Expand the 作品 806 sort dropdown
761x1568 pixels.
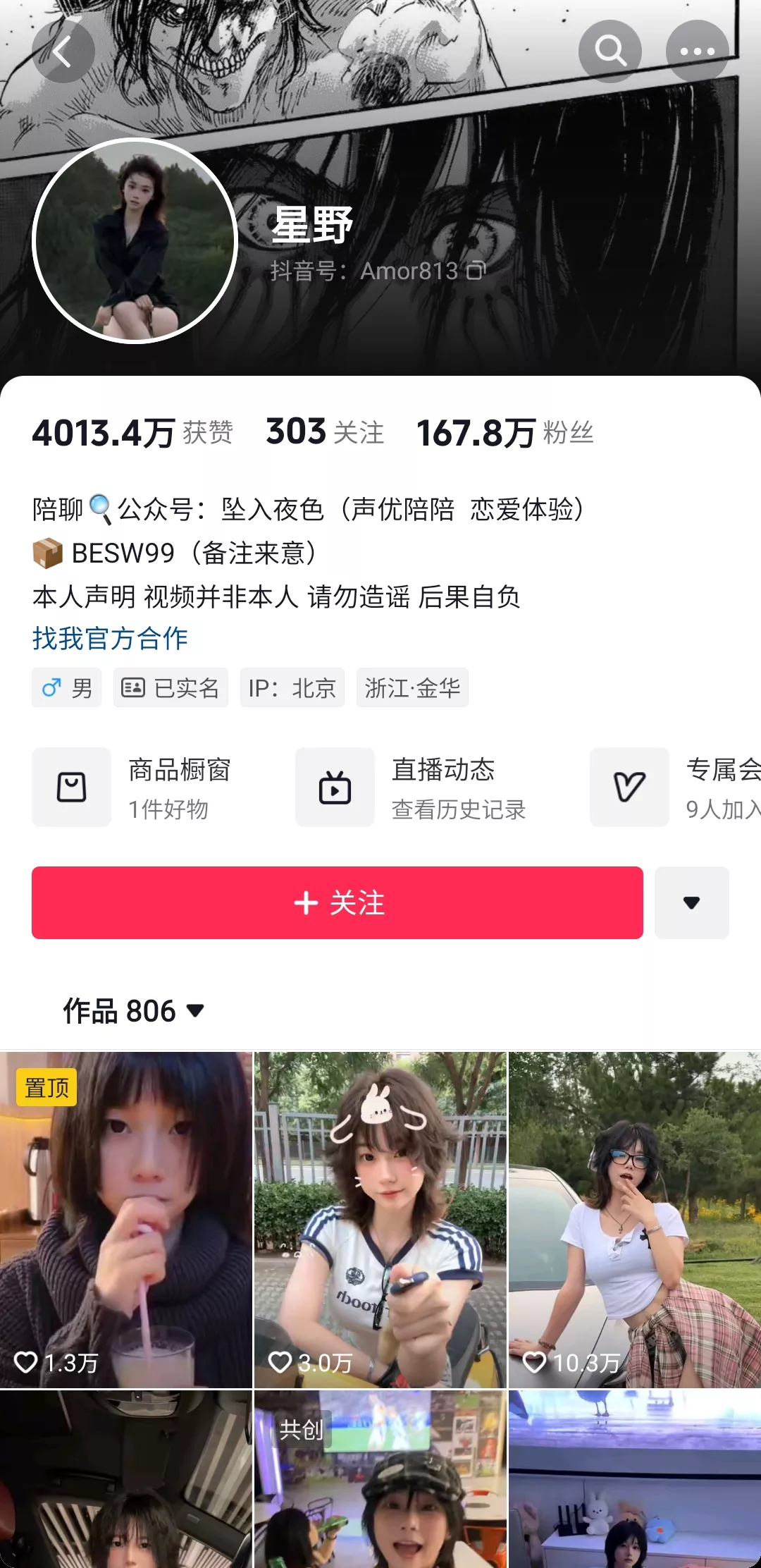click(134, 1011)
